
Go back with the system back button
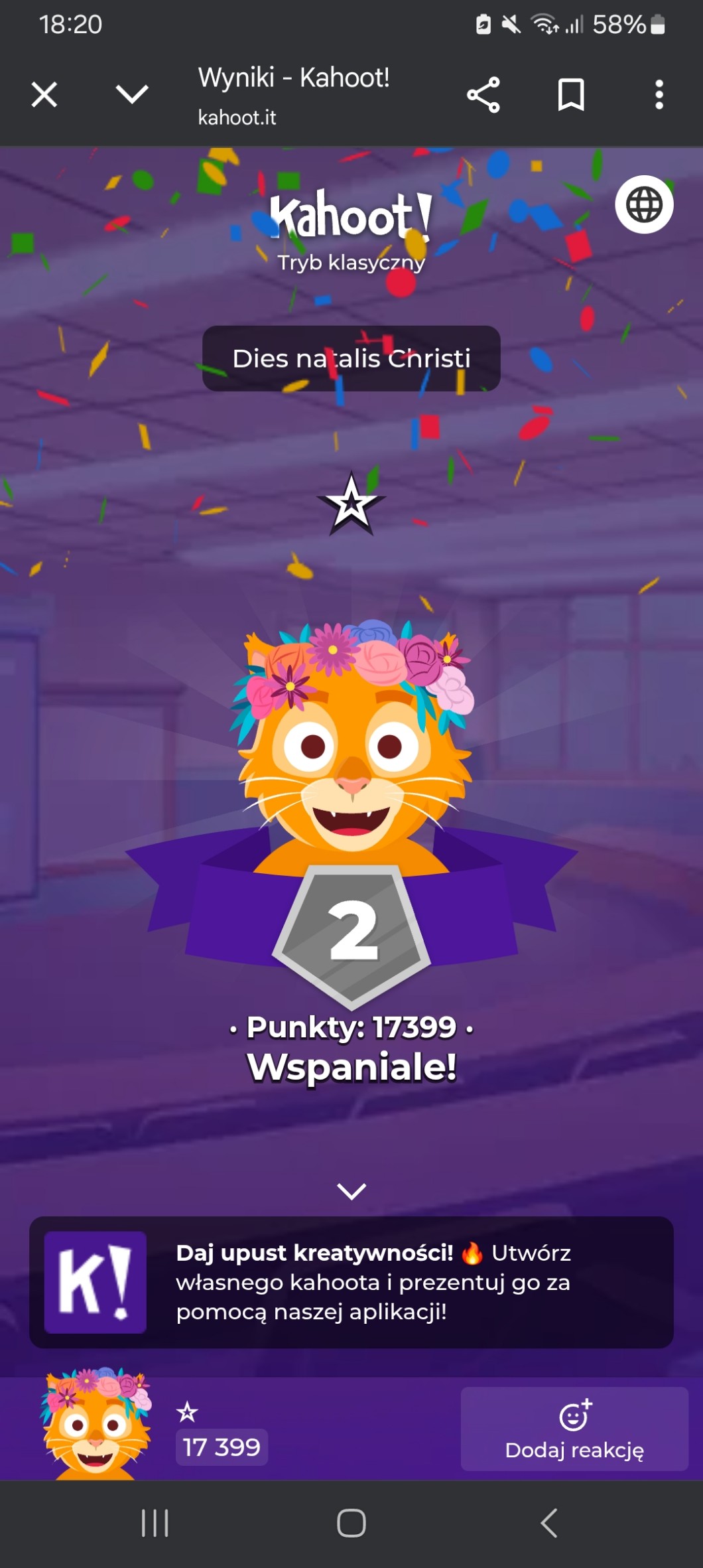pyautogui.click(x=549, y=1523)
